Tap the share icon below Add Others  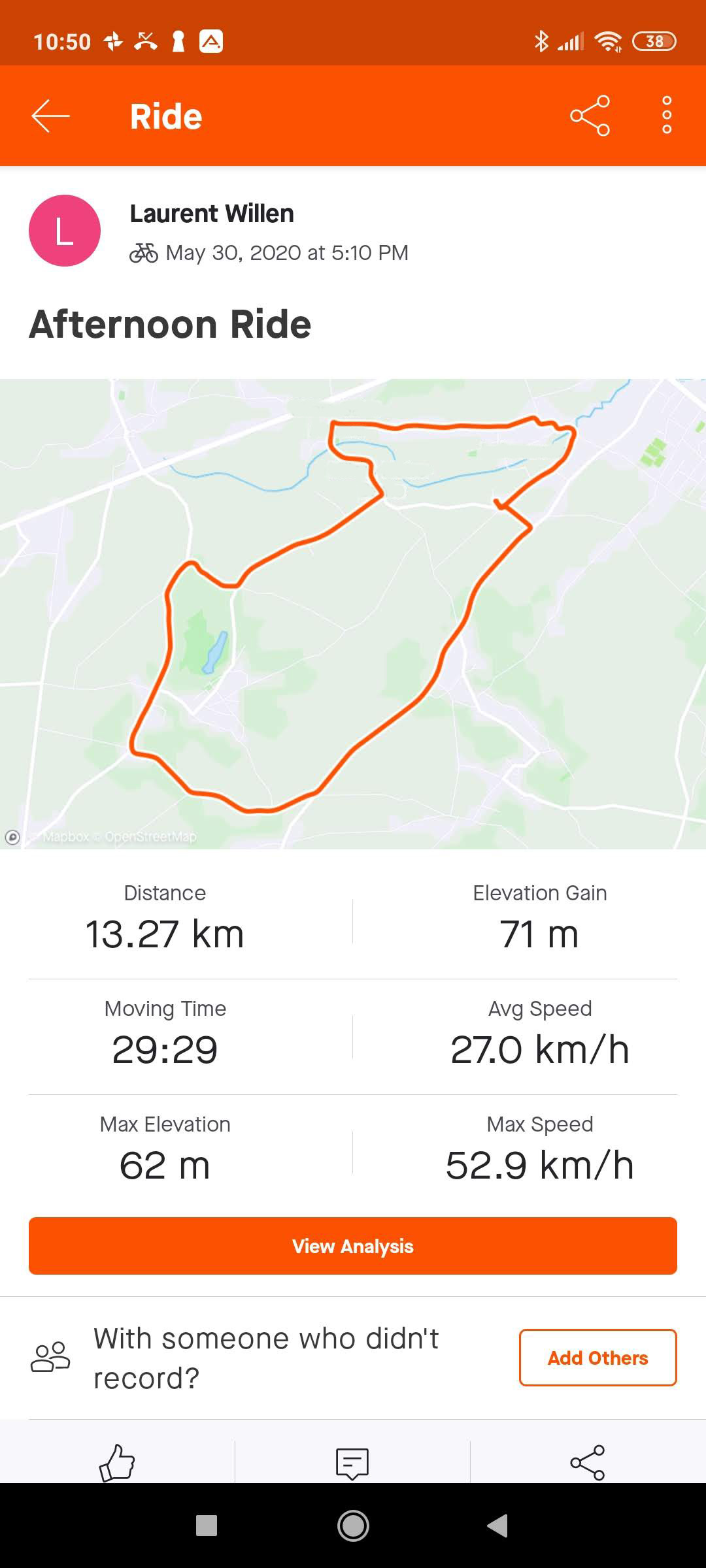point(588,1462)
